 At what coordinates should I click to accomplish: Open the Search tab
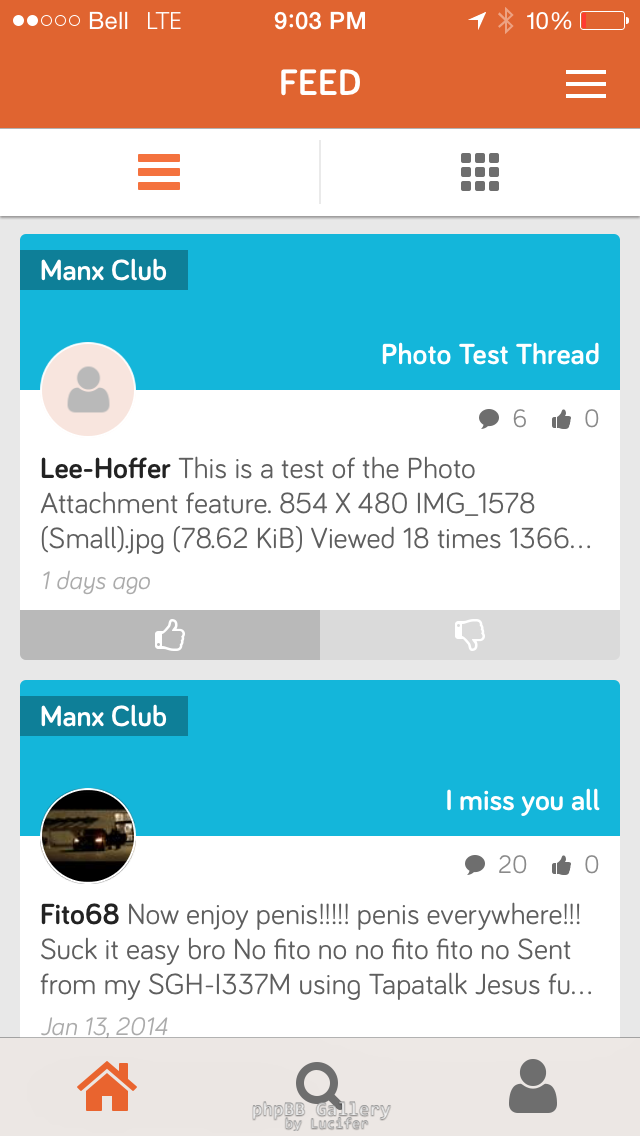pos(320,1086)
